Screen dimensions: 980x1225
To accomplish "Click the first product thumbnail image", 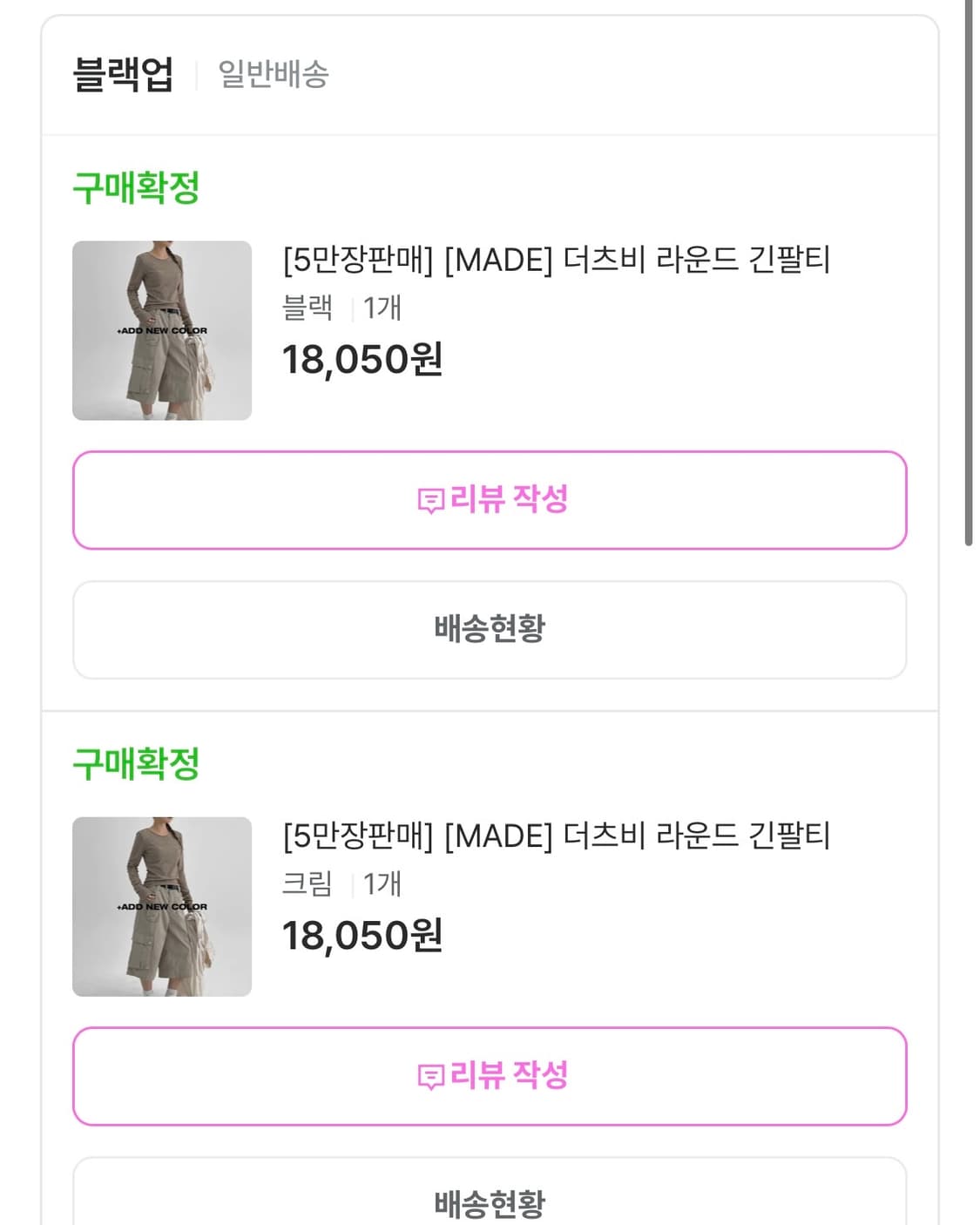I will [162, 328].
